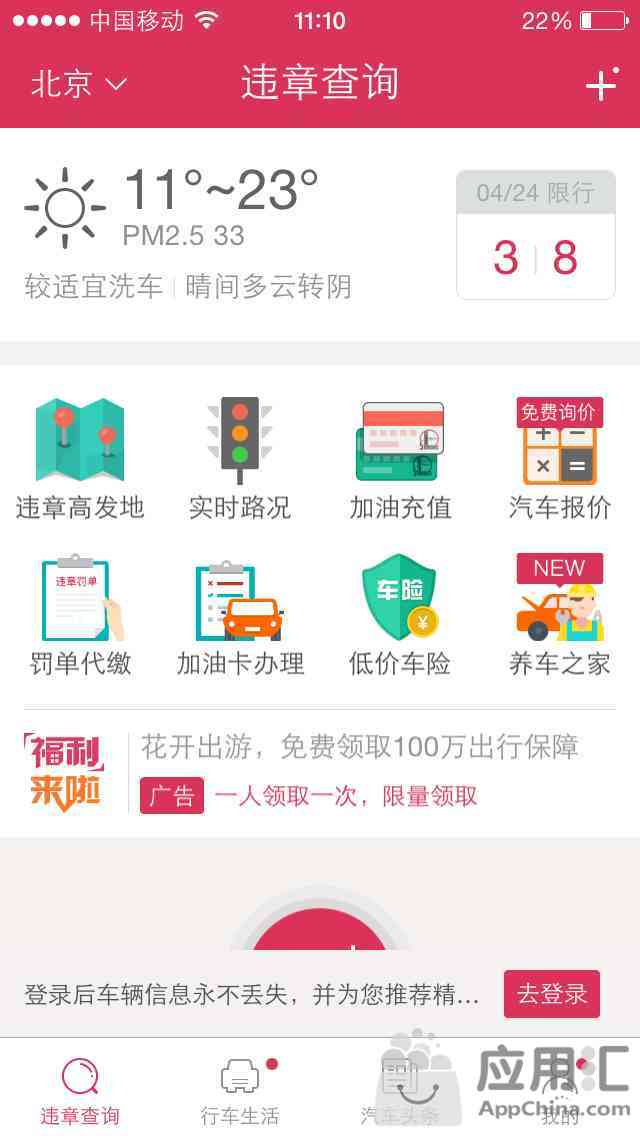
Task: Switch to the 我的 tab
Action: click(560, 1090)
